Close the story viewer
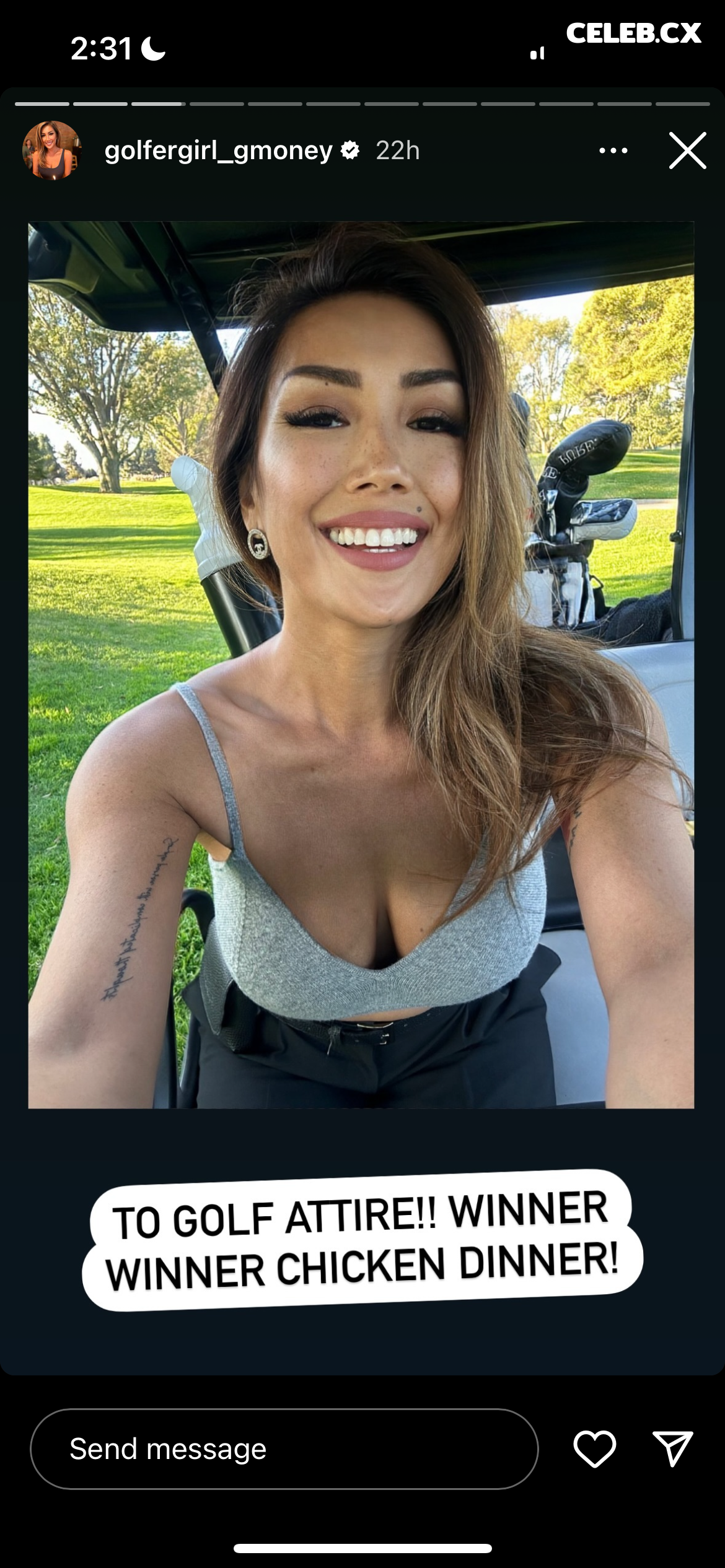This screenshot has height=1568, width=725. point(687,150)
